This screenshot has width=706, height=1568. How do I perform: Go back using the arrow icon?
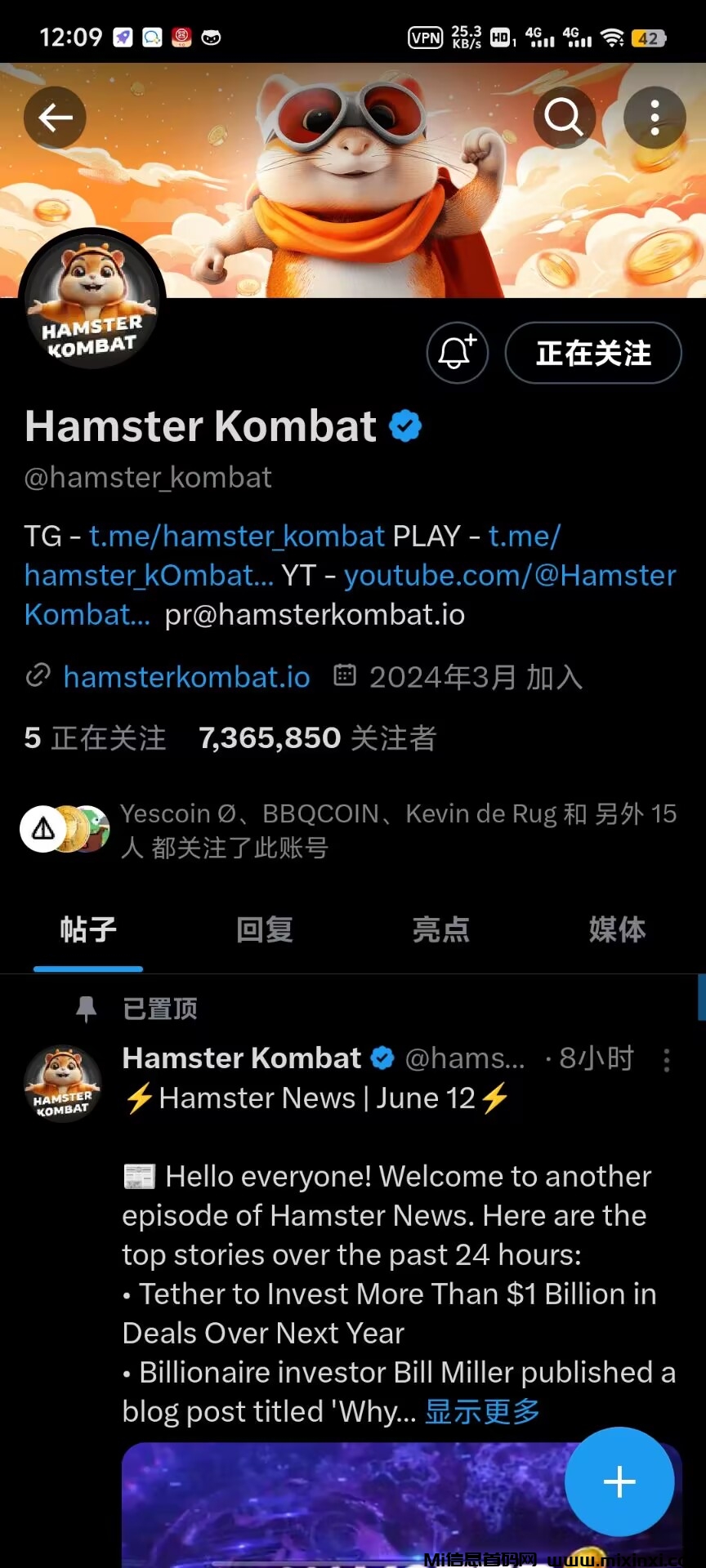coord(55,118)
